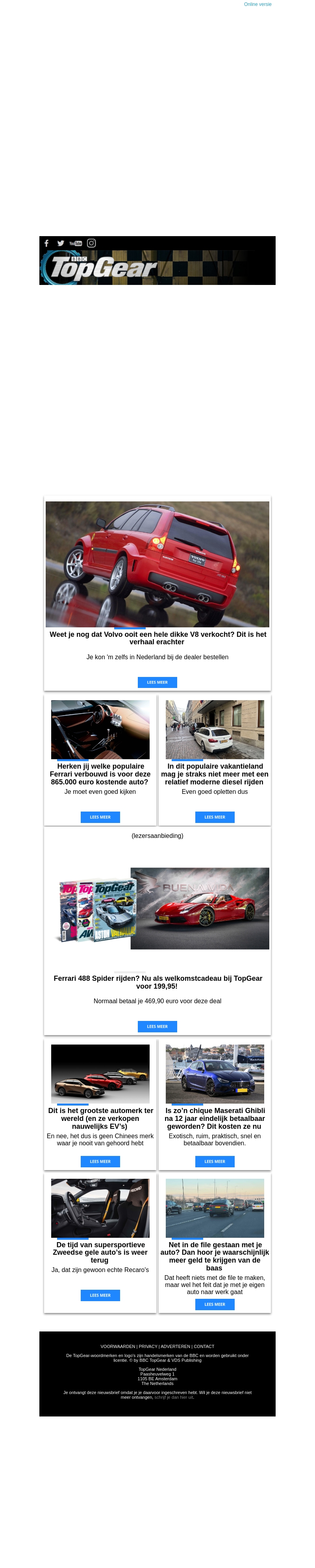315x1568 pixels.
Task: Open the Adverteren footer link
Action: click(x=176, y=1346)
